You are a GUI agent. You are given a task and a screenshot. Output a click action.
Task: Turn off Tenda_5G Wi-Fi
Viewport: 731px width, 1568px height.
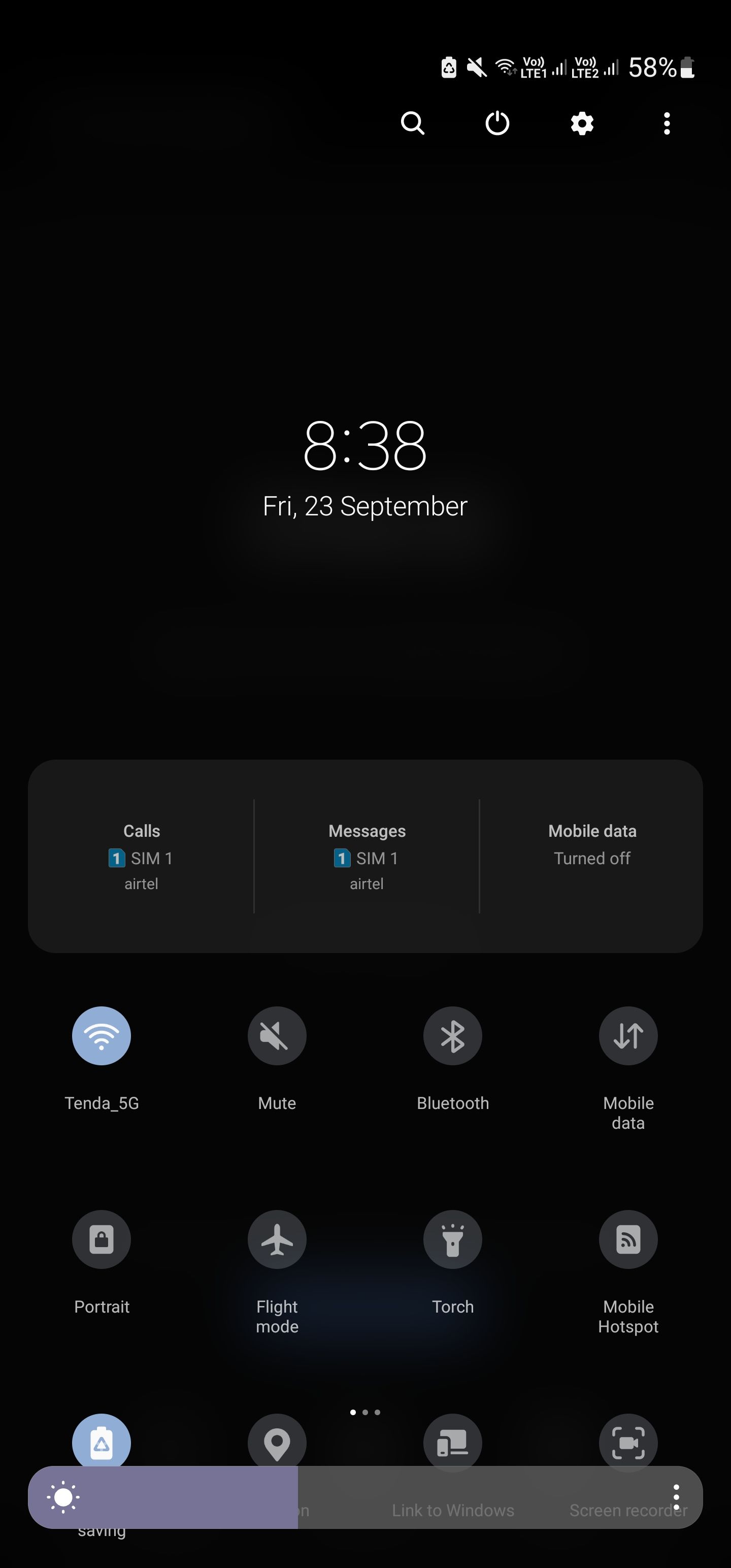coord(102,1035)
